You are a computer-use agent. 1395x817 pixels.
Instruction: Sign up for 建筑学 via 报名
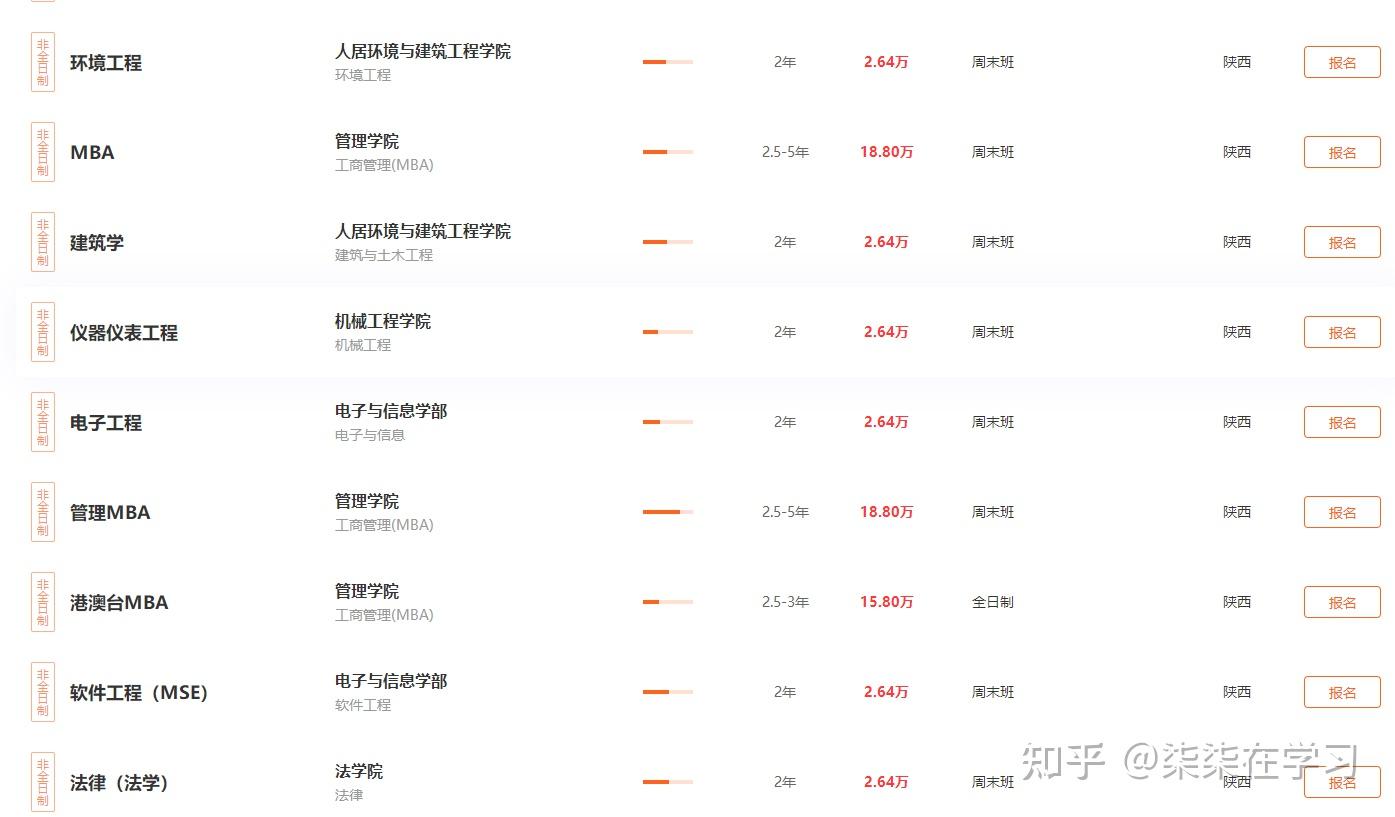1342,242
